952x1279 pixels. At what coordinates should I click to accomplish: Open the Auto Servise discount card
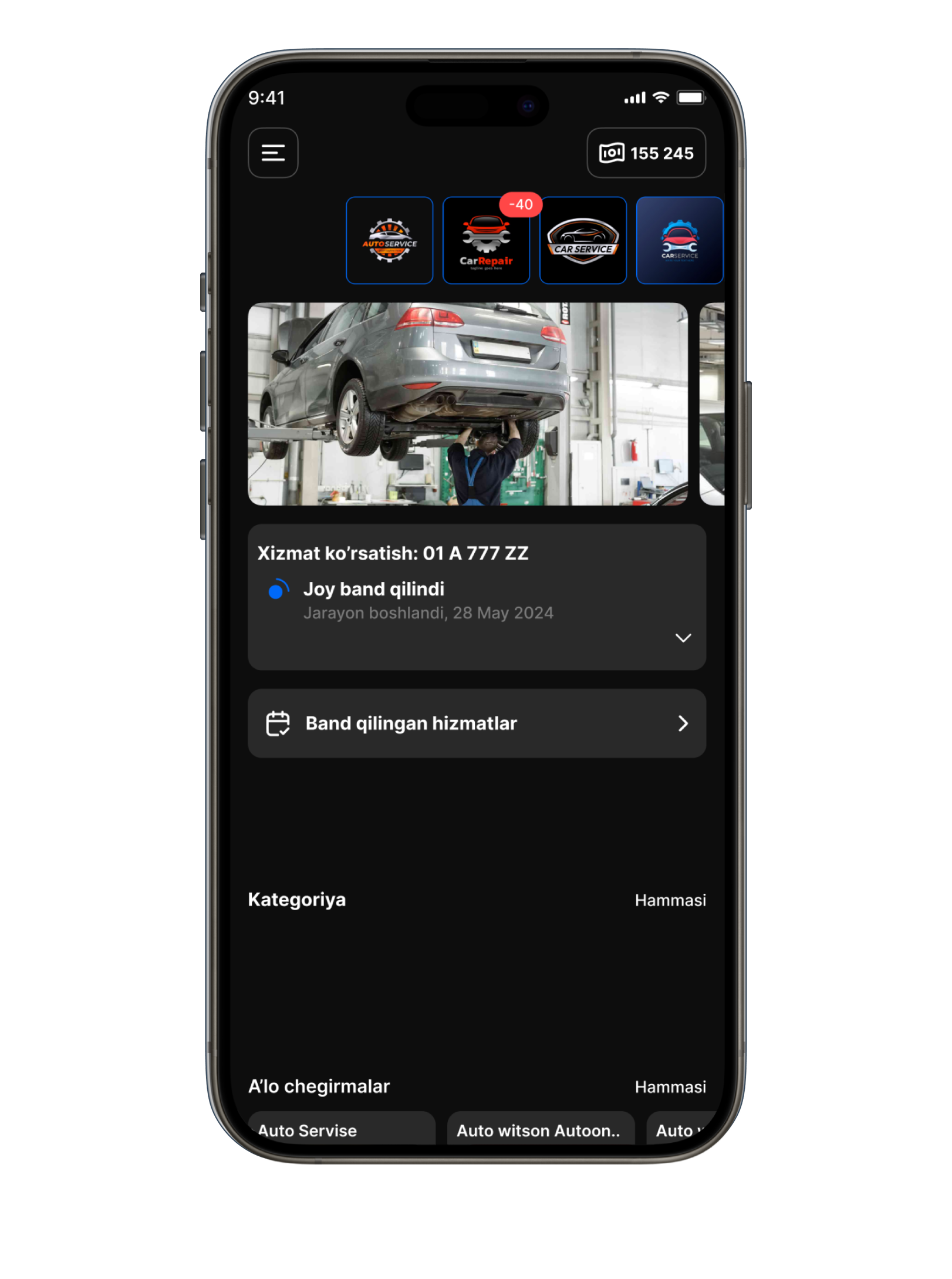(x=342, y=1129)
